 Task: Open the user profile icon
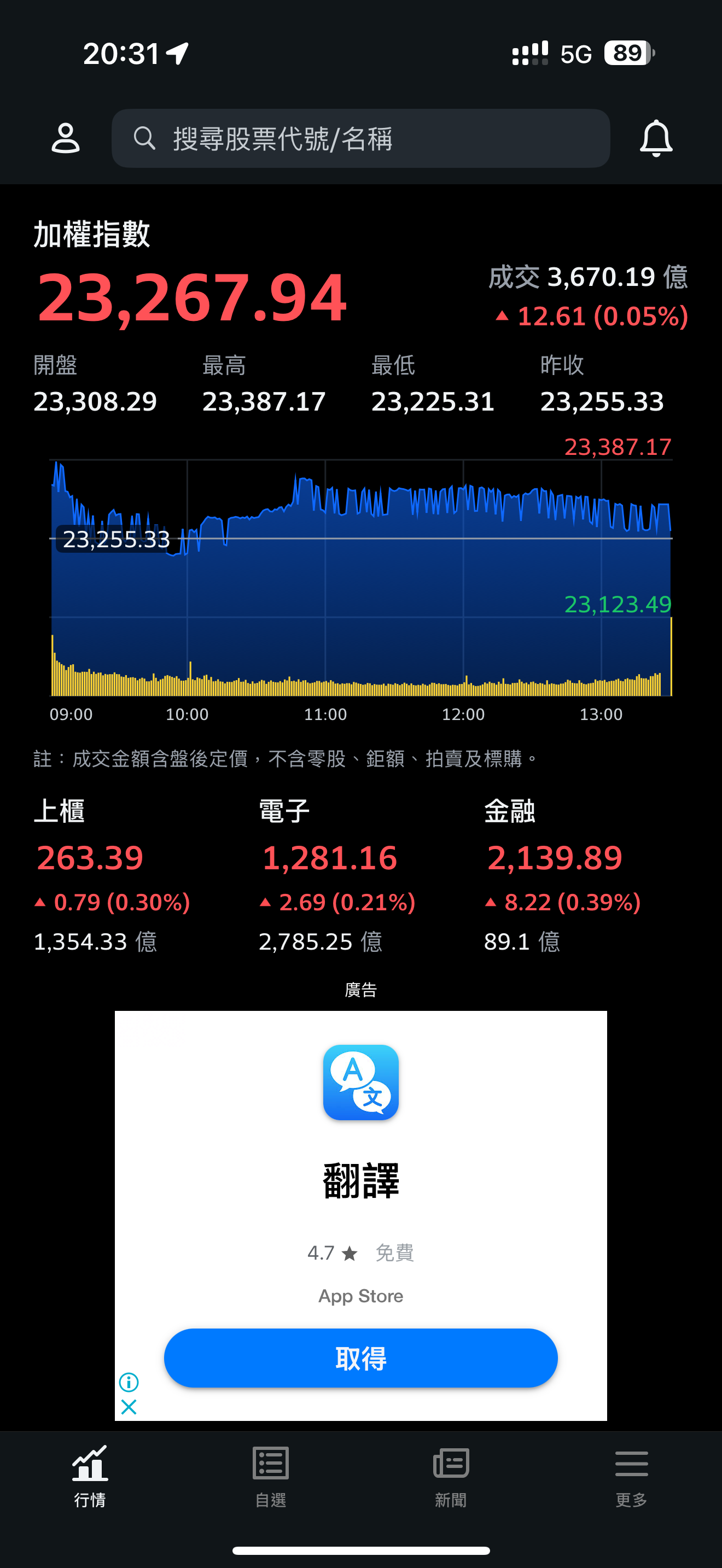click(65, 138)
